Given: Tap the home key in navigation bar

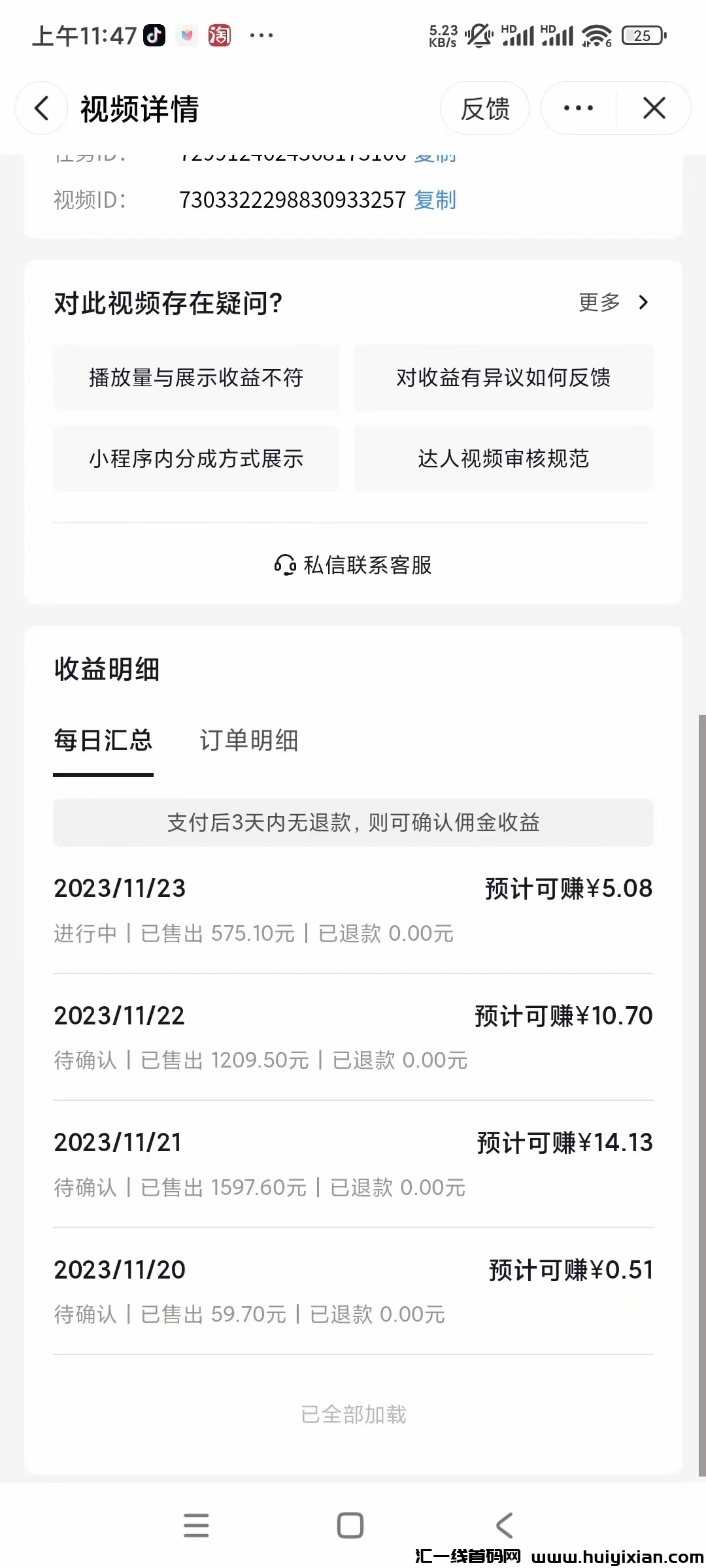Looking at the screenshot, I should [x=351, y=1525].
